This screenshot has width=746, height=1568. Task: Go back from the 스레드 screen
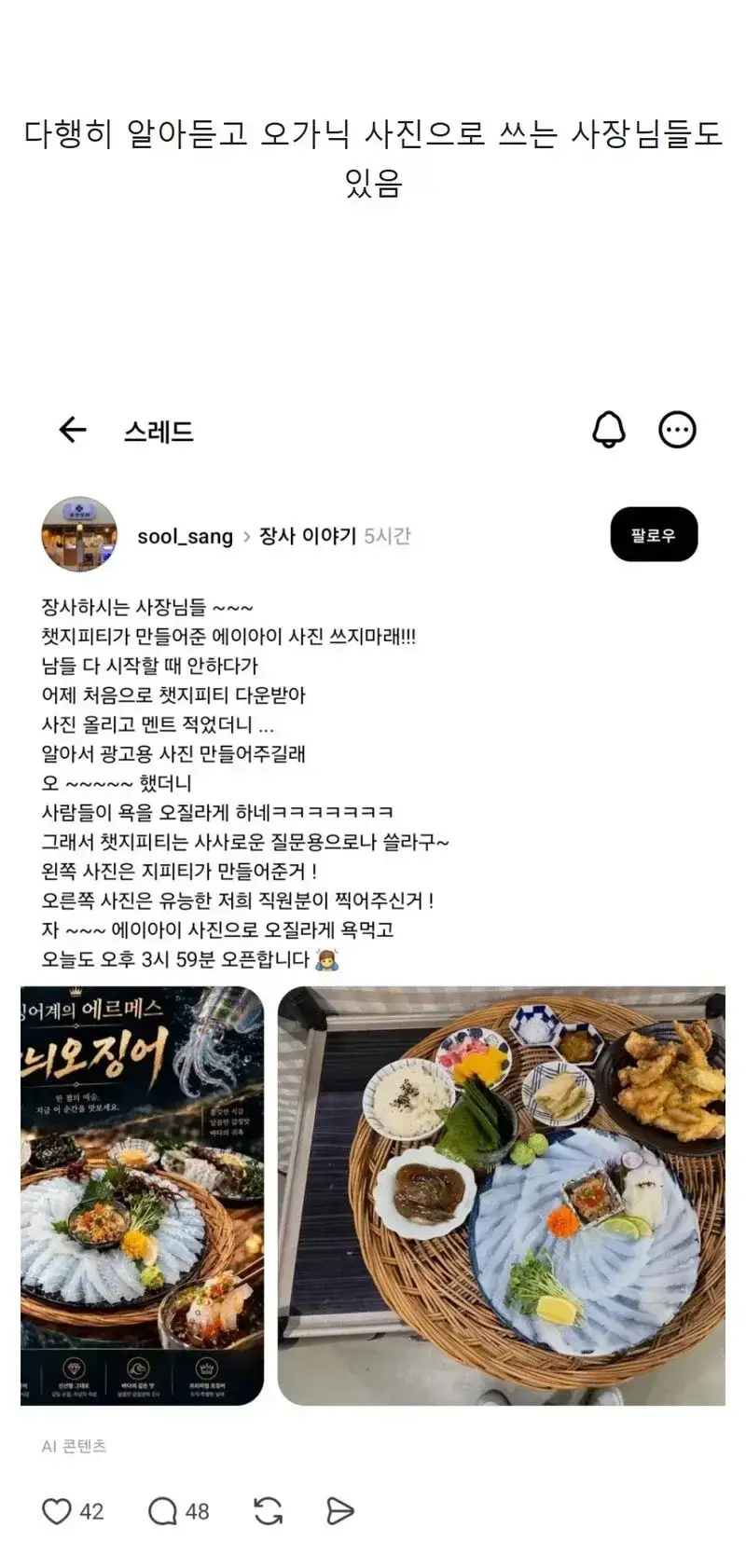(72, 430)
